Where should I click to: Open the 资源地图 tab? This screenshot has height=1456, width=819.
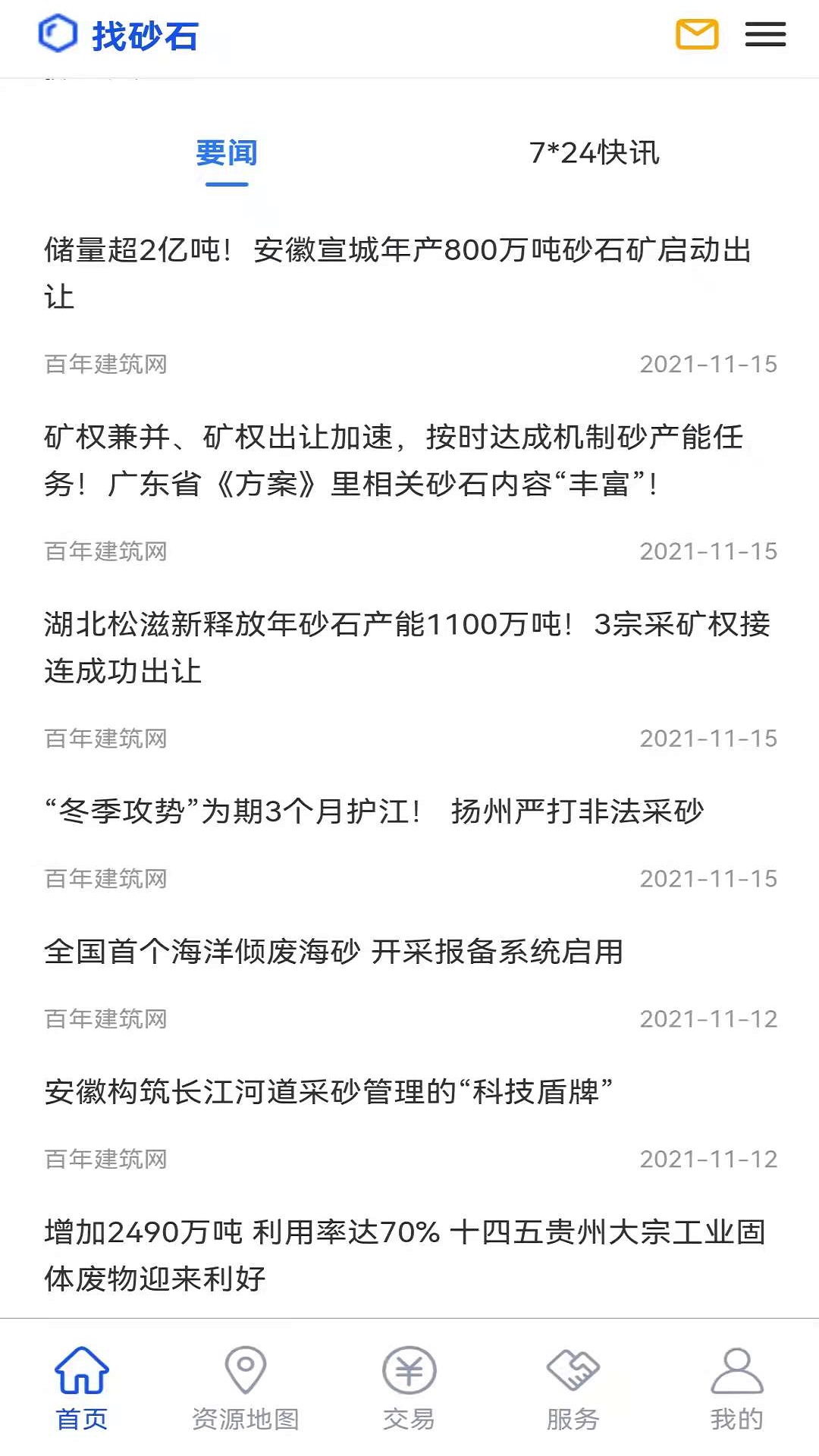tap(246, 1388)
